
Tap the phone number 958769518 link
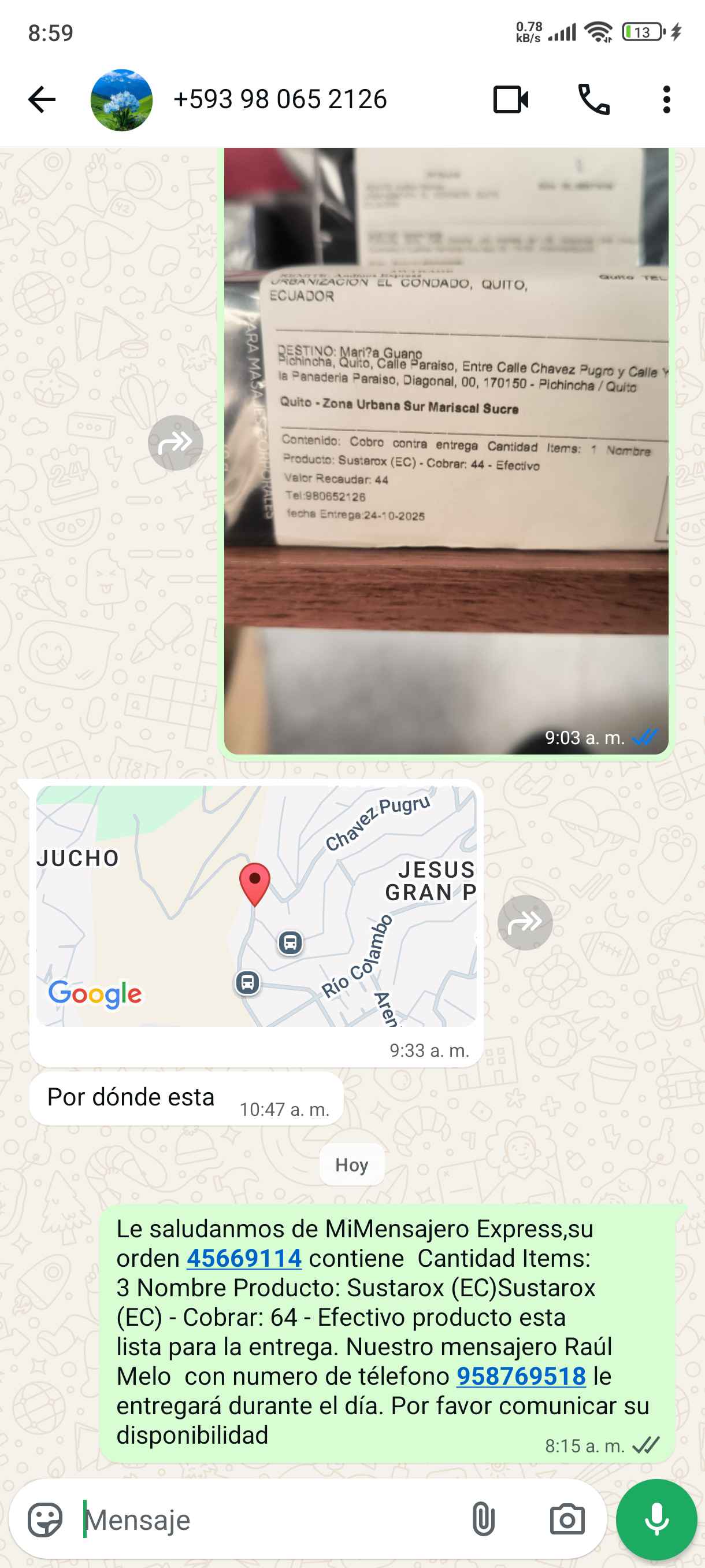pos(521,1375)
